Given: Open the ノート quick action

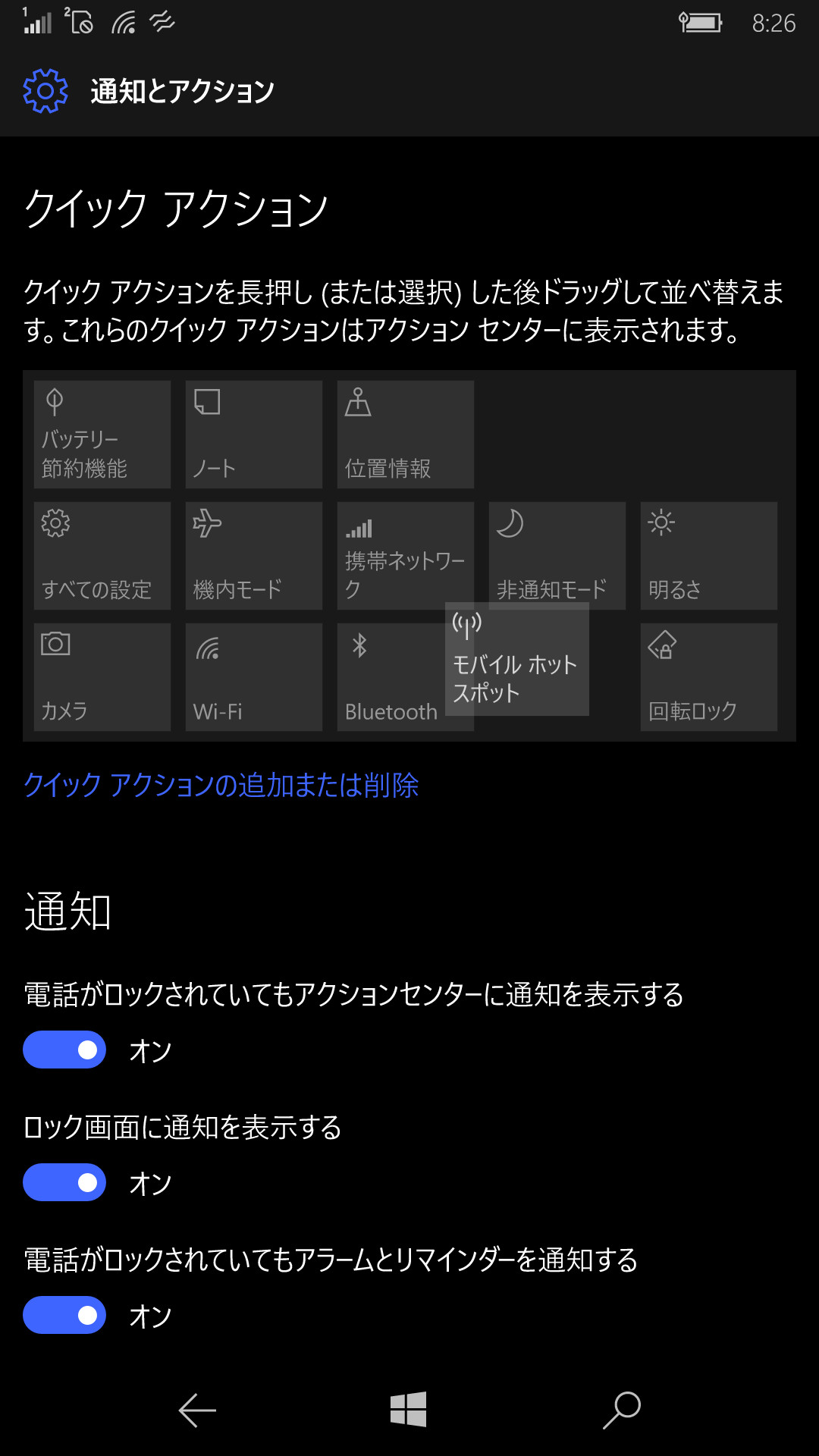Looking at the screenshot, I should 253,434.
